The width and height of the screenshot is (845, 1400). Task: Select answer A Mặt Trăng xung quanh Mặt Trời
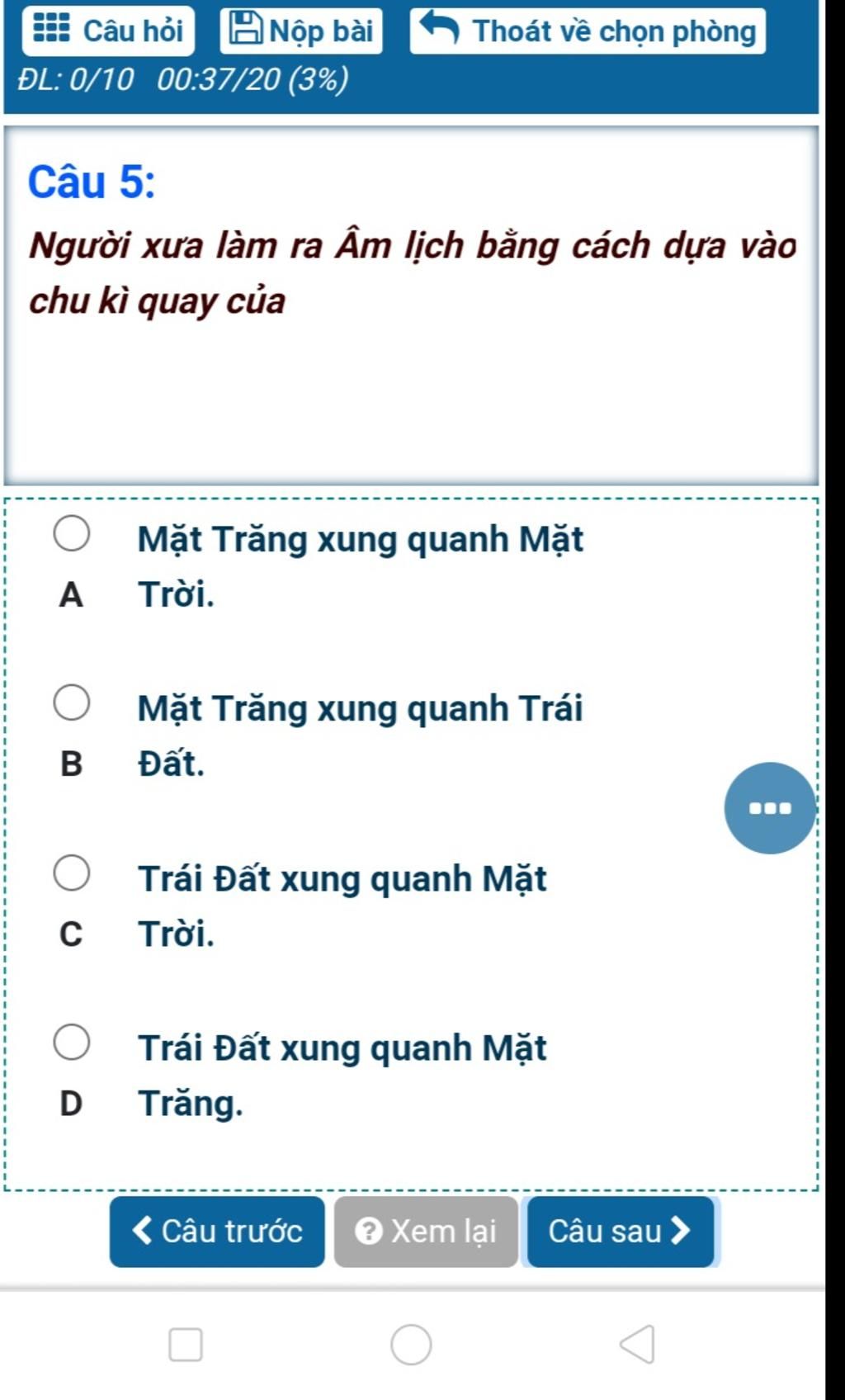72,534
